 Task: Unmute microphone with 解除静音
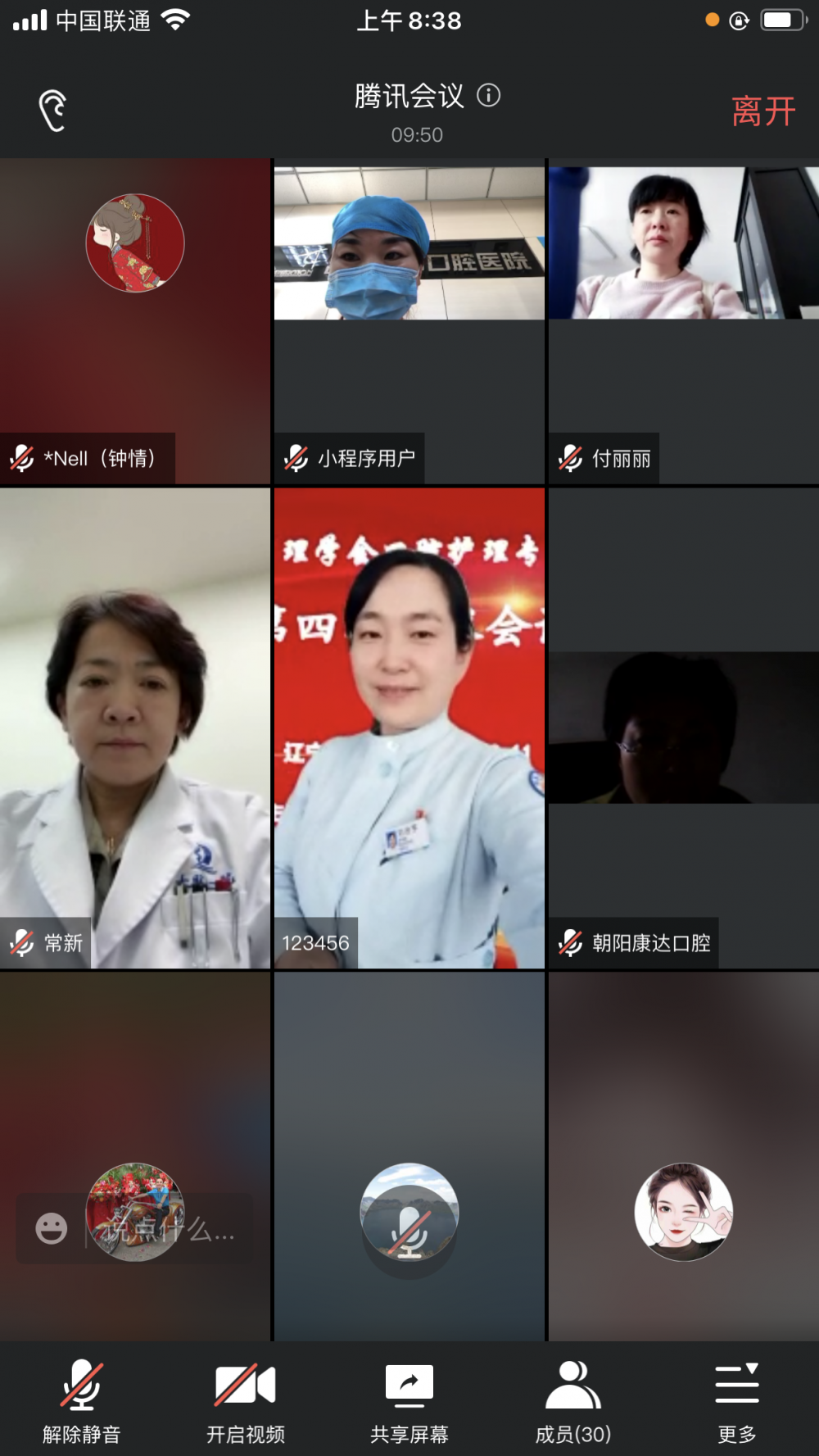pos(82,1402)
